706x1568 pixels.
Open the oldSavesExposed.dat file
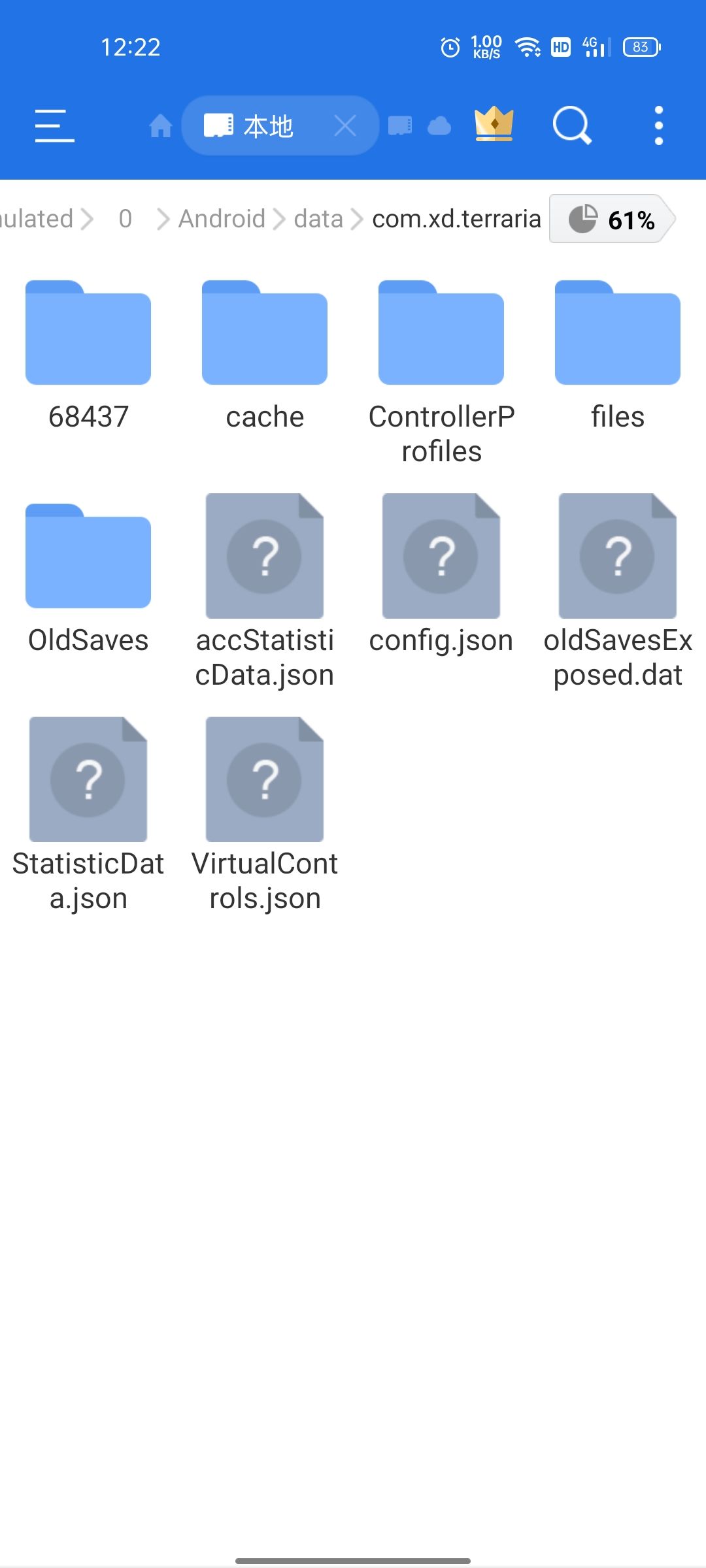pos(618,592)
